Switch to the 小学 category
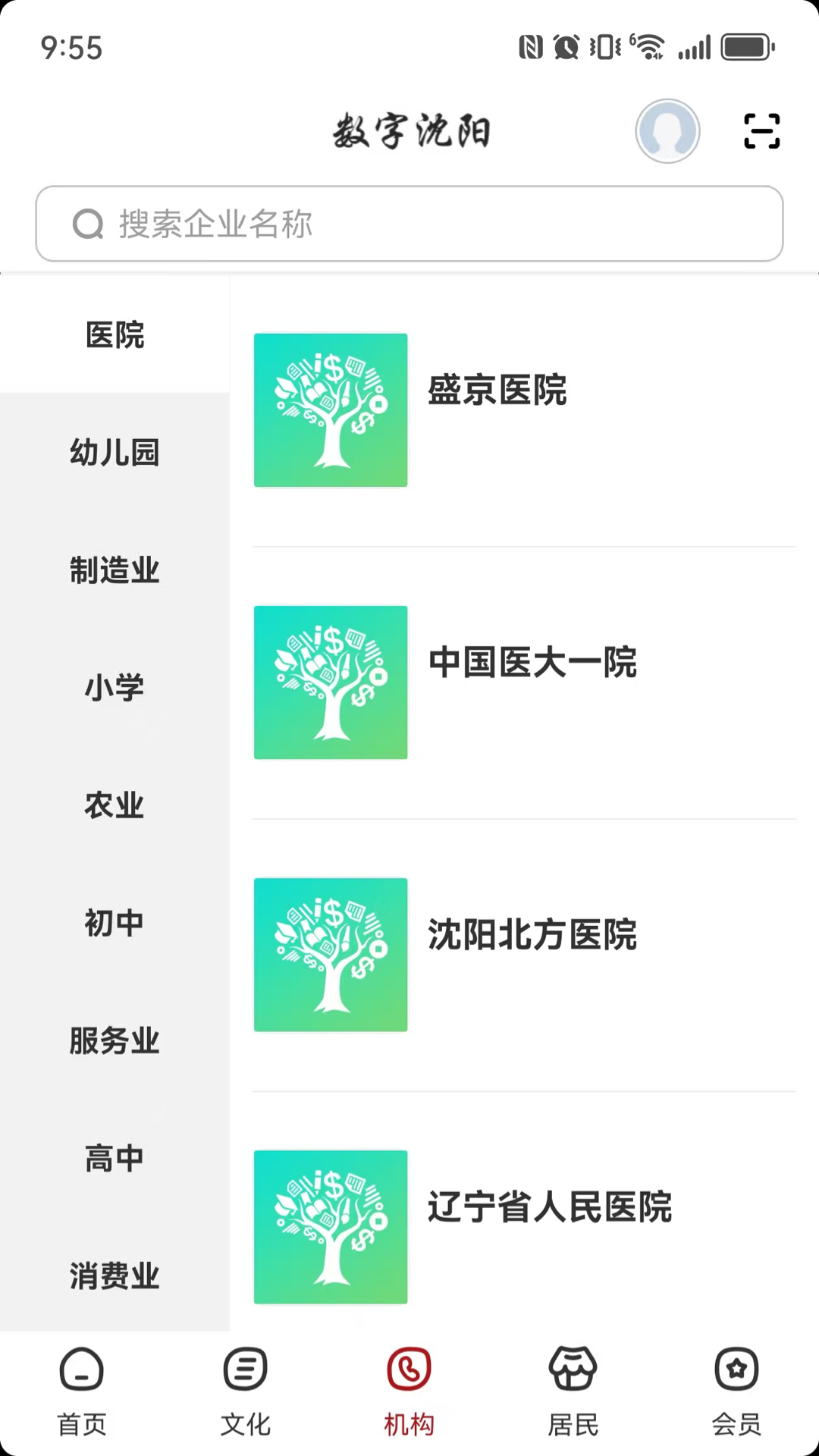Viewport: 819px width, 1456px height. (115, 688)
